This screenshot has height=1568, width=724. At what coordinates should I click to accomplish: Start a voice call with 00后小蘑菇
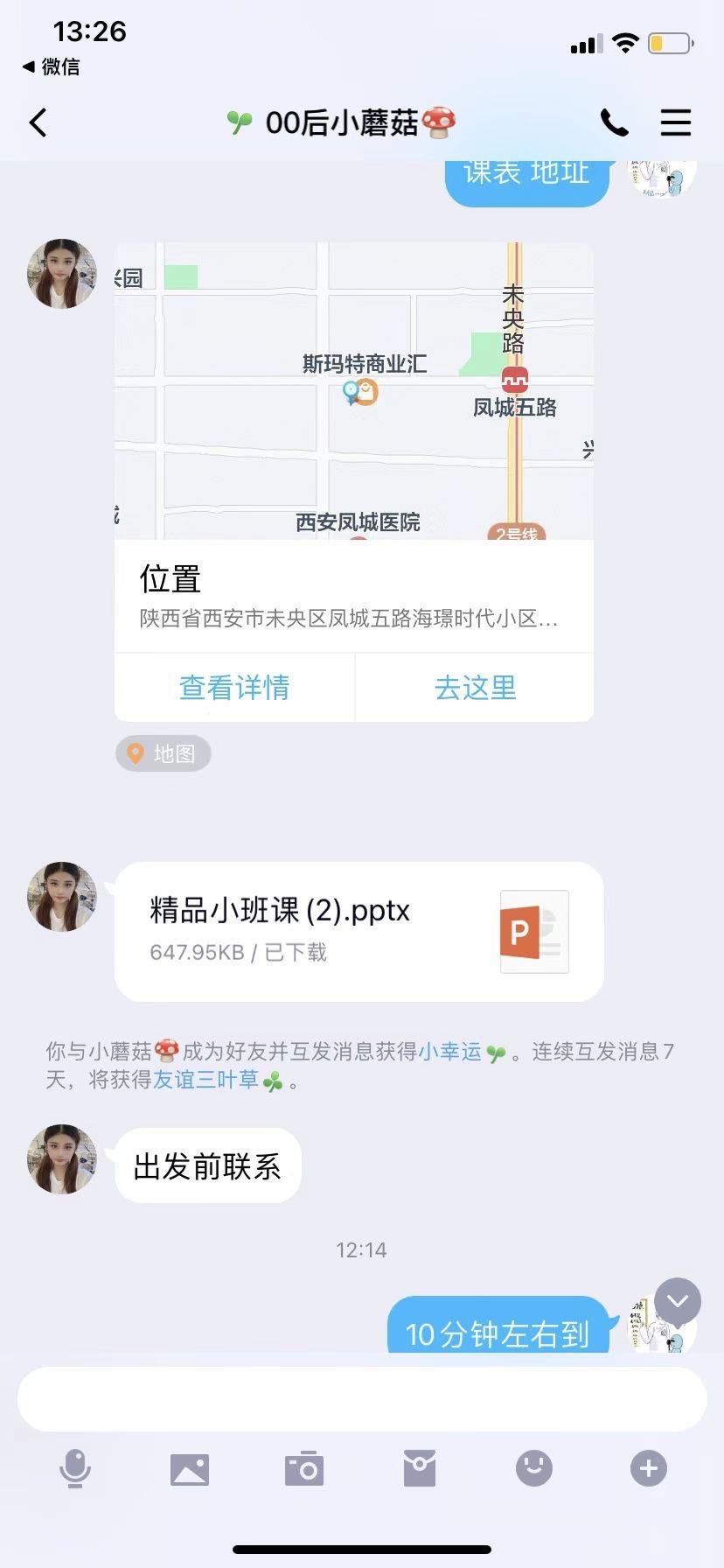tap(614, 123)
